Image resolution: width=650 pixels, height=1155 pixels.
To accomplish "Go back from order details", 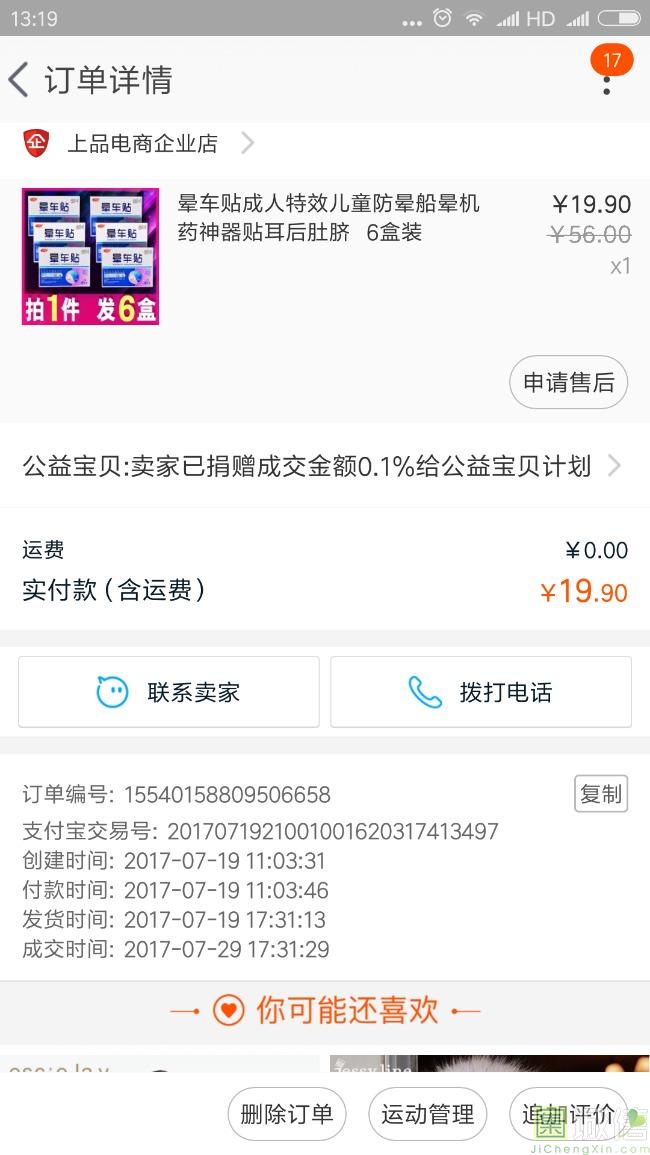I will [20, 80].
